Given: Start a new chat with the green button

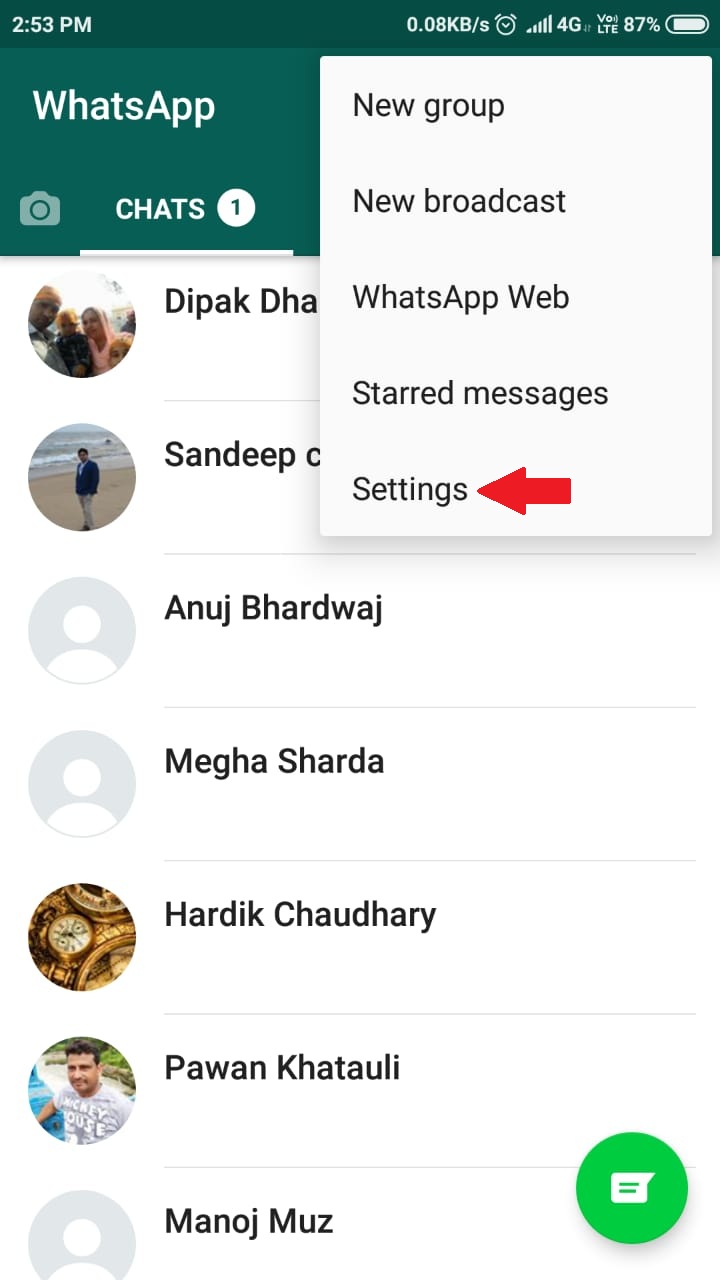Looking at the screenshot, I should (x=631, y=1188).
